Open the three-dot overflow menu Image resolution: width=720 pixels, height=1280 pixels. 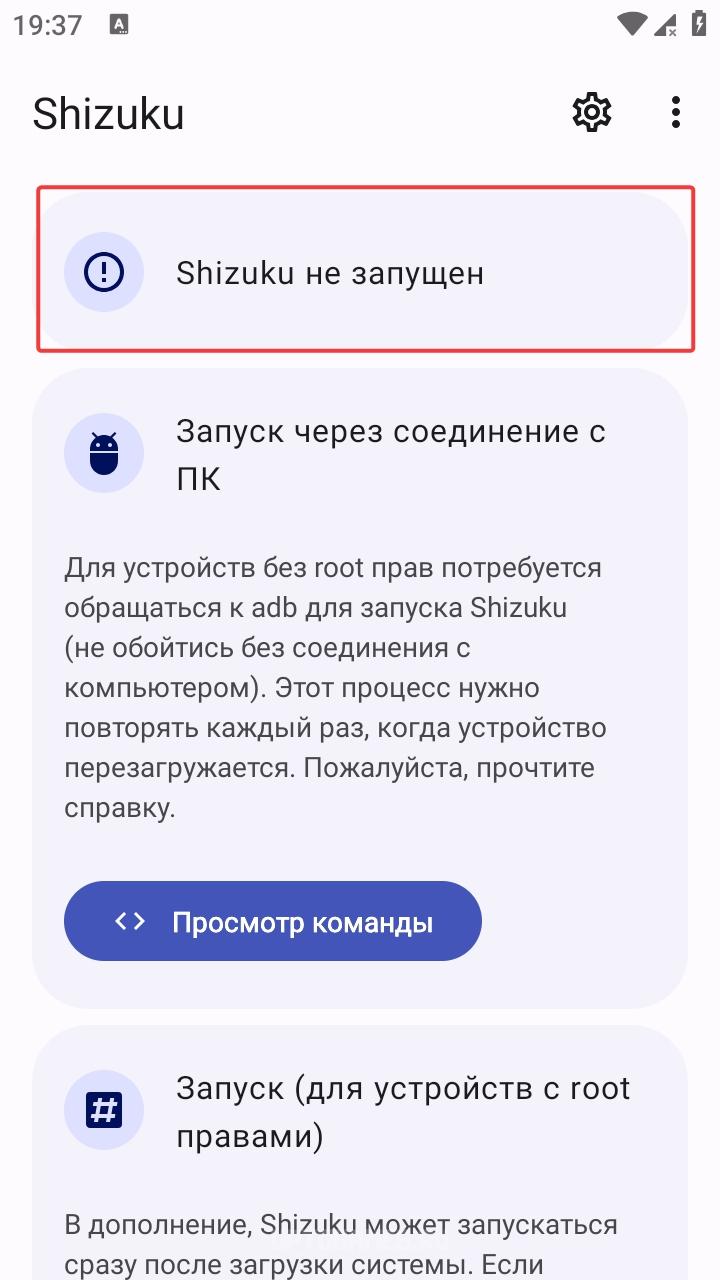pos(676,112)
